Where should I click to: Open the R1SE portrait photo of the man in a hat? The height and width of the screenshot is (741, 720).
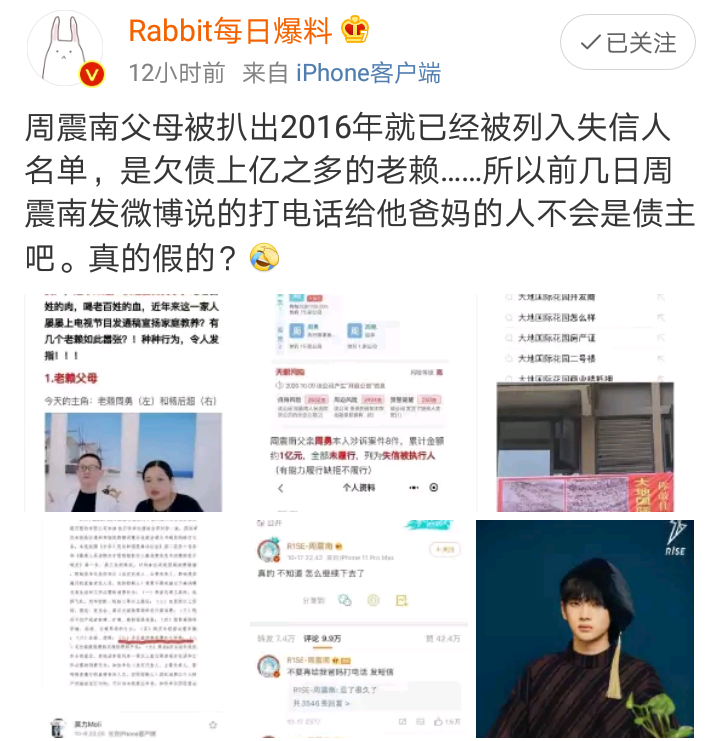point(585,628)
